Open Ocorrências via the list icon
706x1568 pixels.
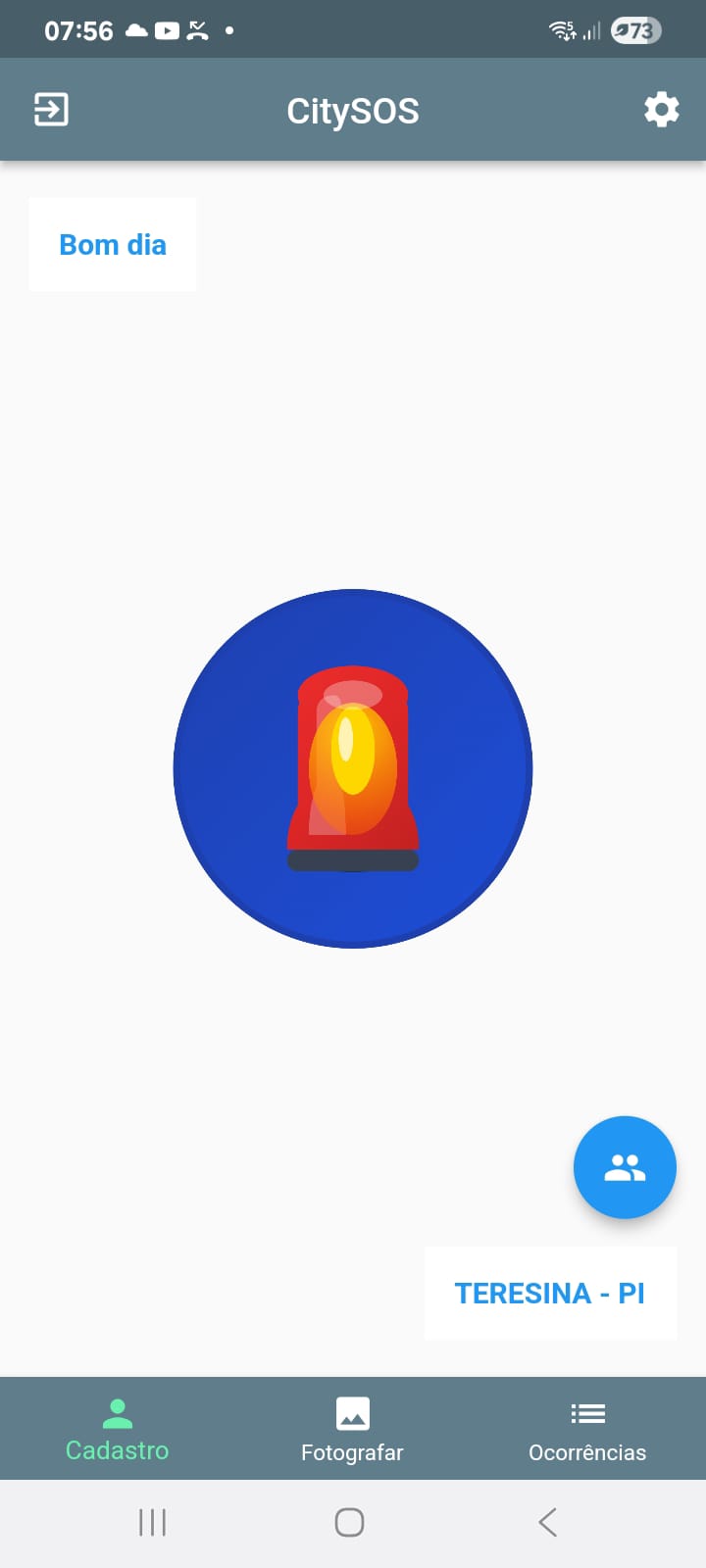(587, 1411)
